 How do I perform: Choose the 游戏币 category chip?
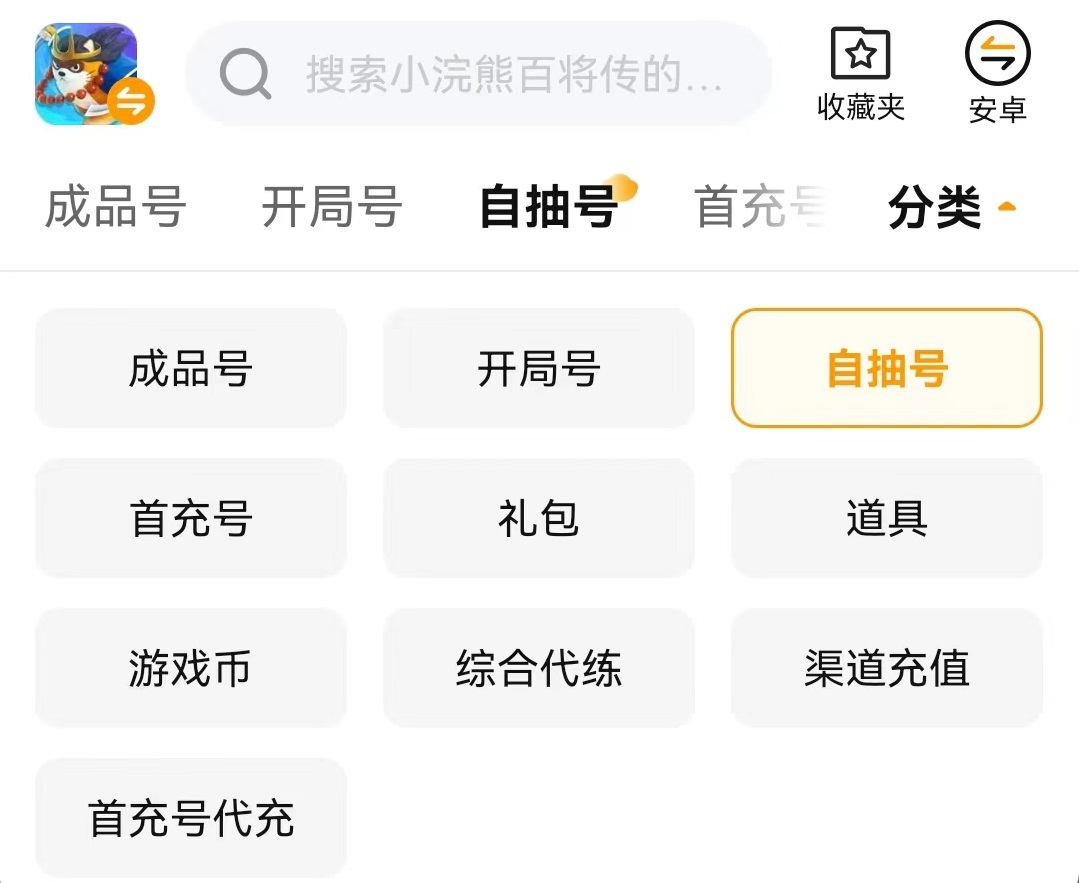coord(190,668)
